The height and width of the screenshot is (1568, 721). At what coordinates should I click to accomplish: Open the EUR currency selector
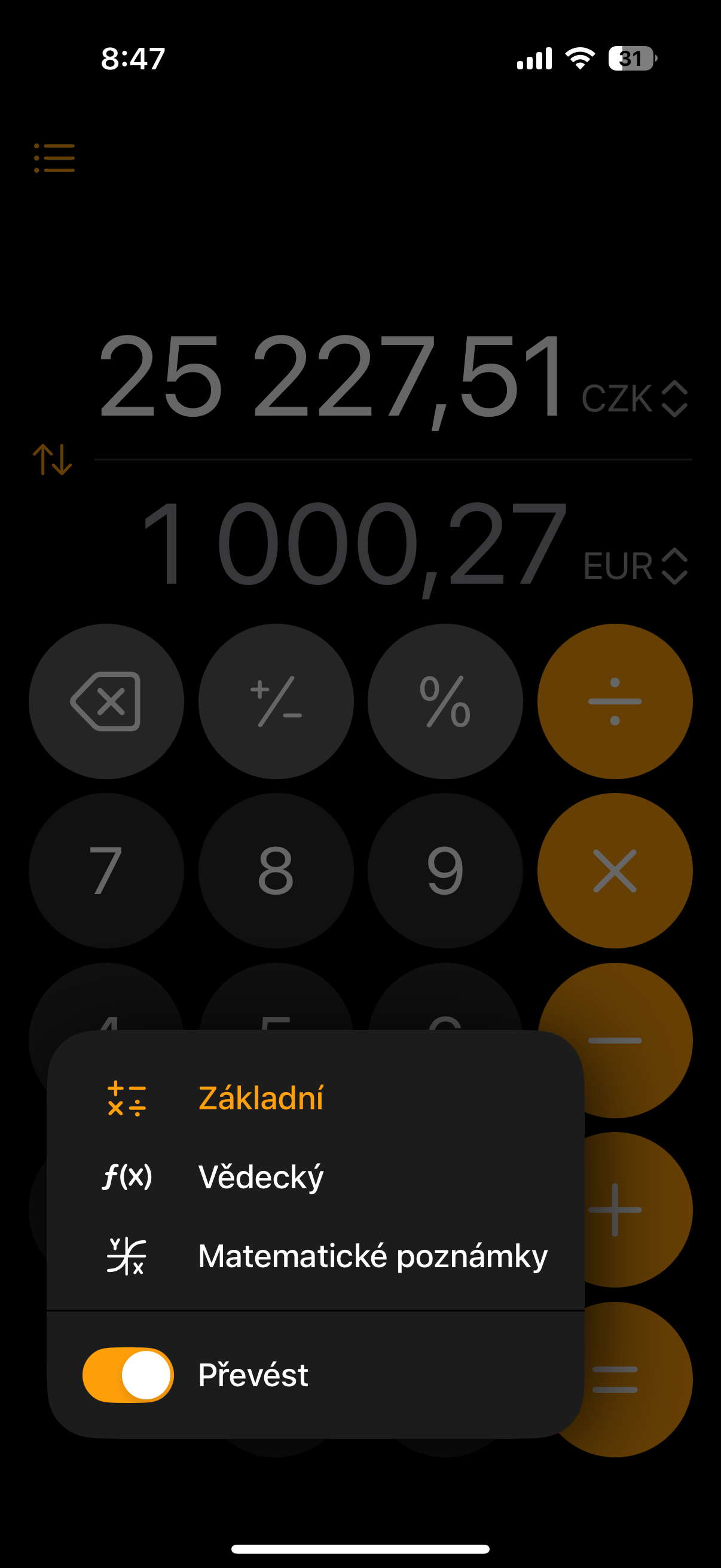click(636, 566)
